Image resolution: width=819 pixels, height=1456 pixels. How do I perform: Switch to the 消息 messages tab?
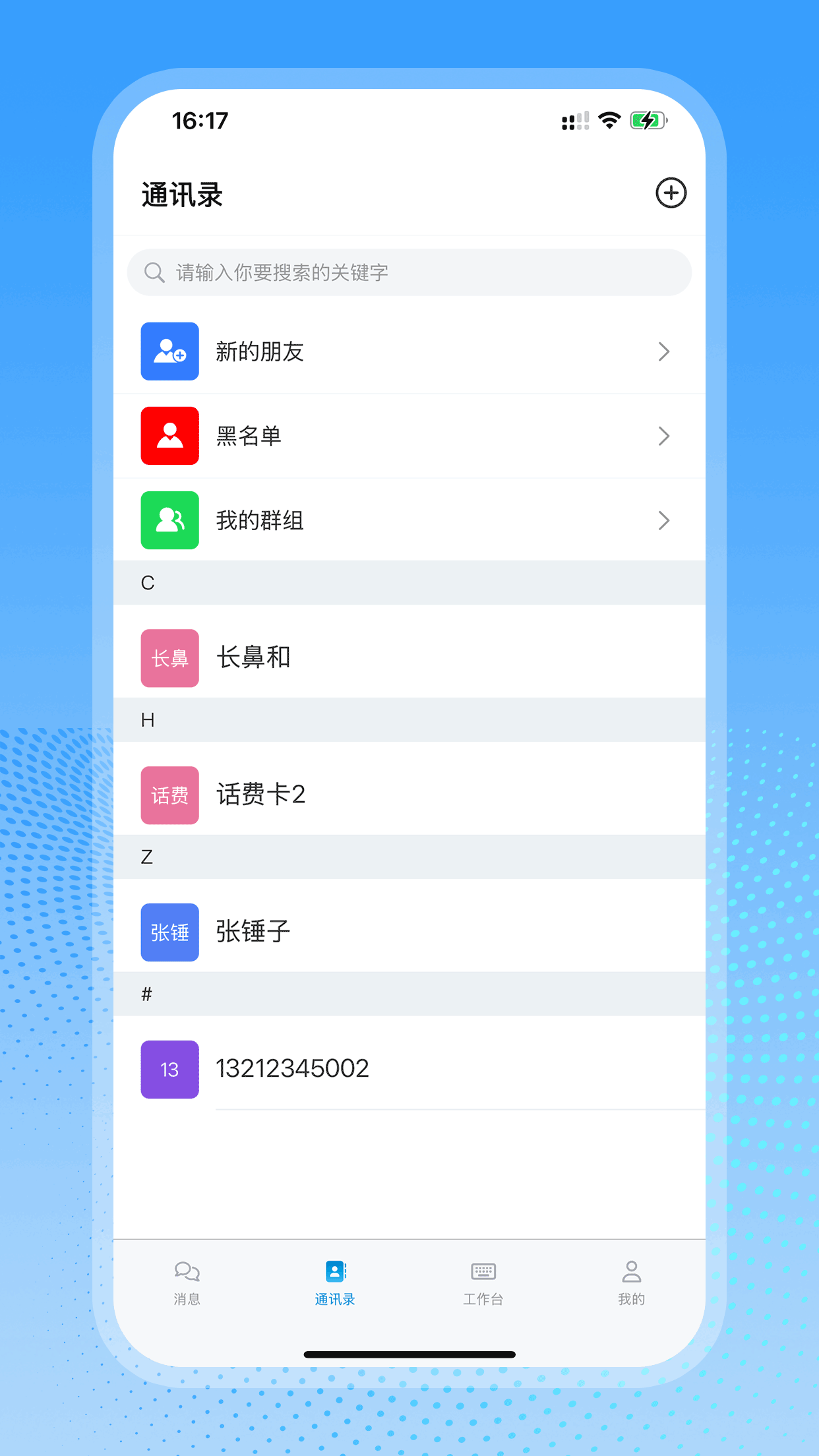point(187,1283)
